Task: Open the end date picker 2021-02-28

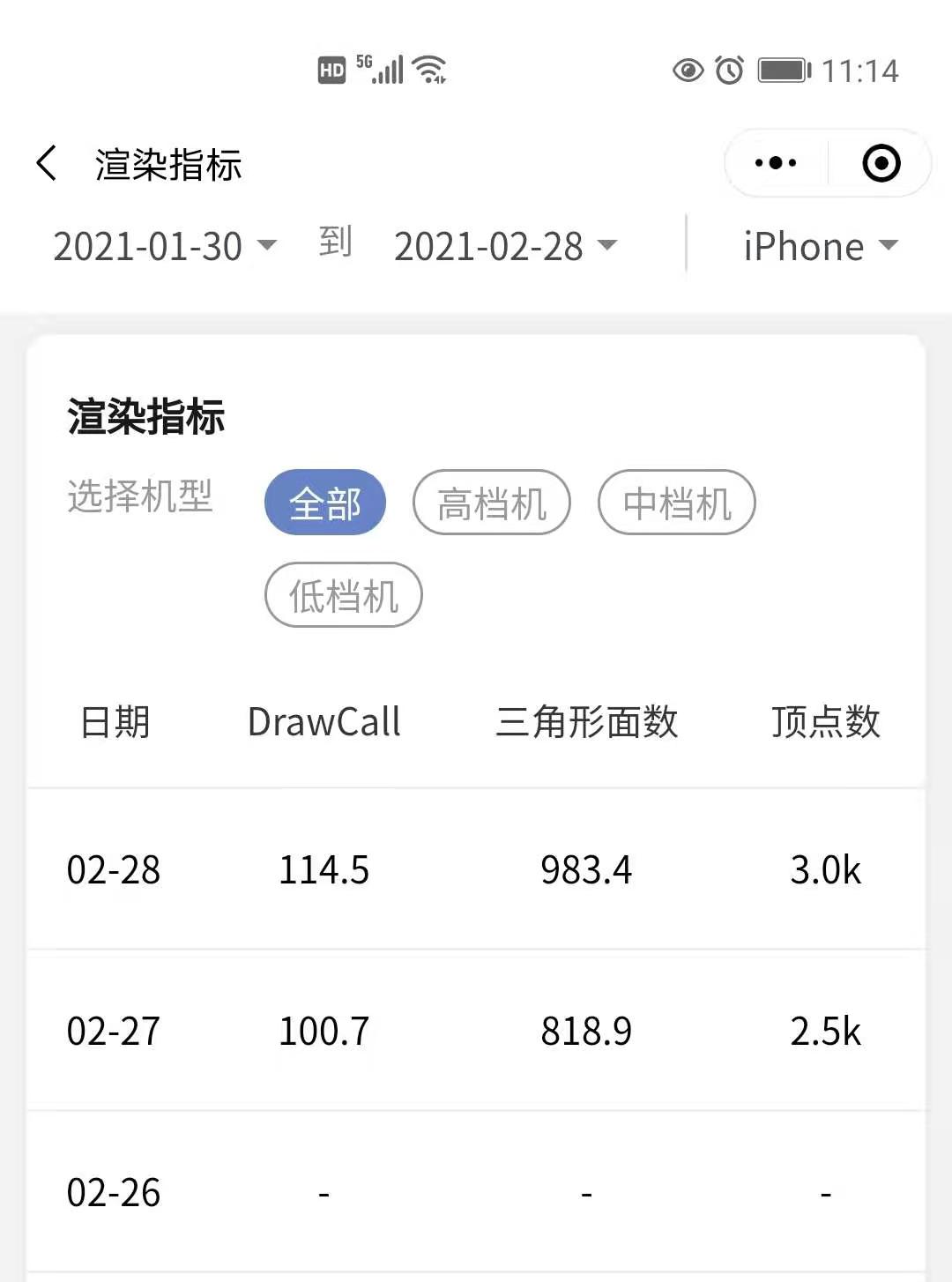Action: tap(505, 246)
